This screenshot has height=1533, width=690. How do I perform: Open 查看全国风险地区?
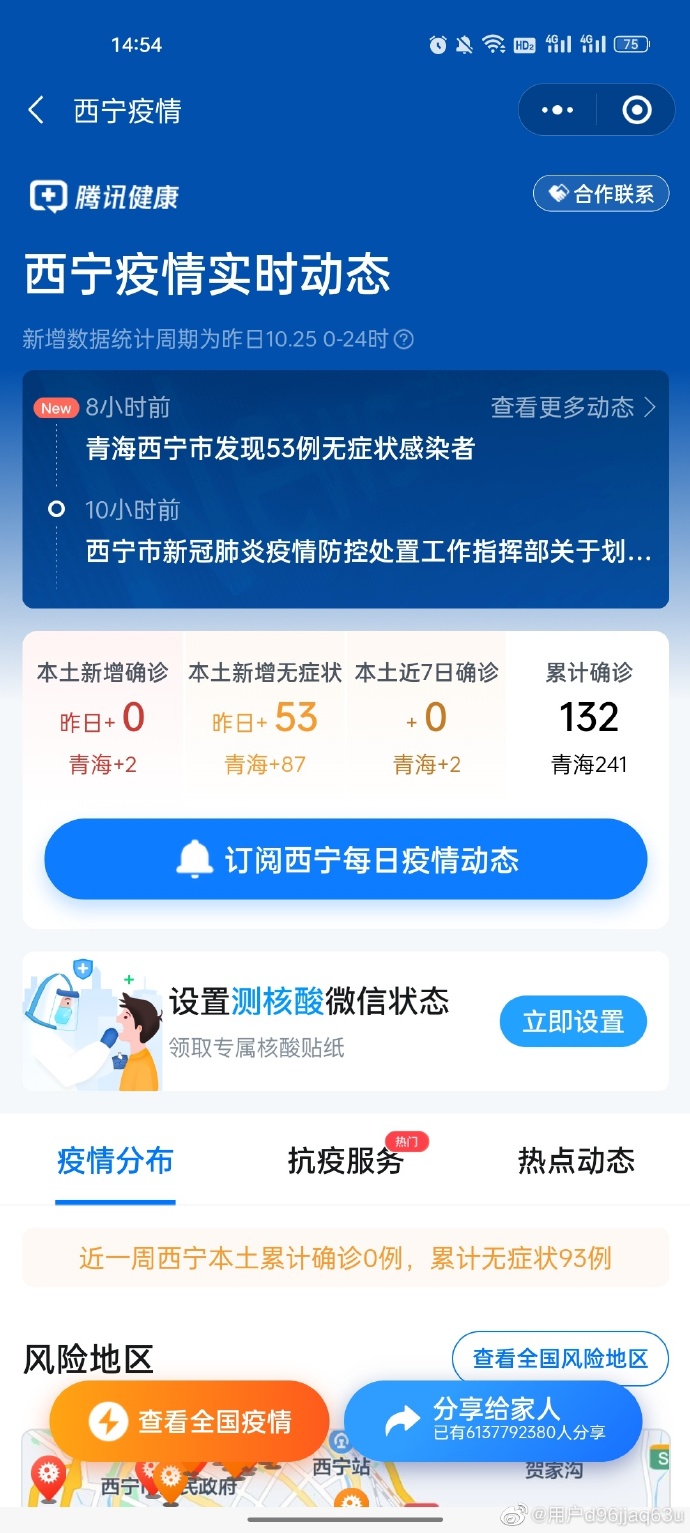[560, 1358]
